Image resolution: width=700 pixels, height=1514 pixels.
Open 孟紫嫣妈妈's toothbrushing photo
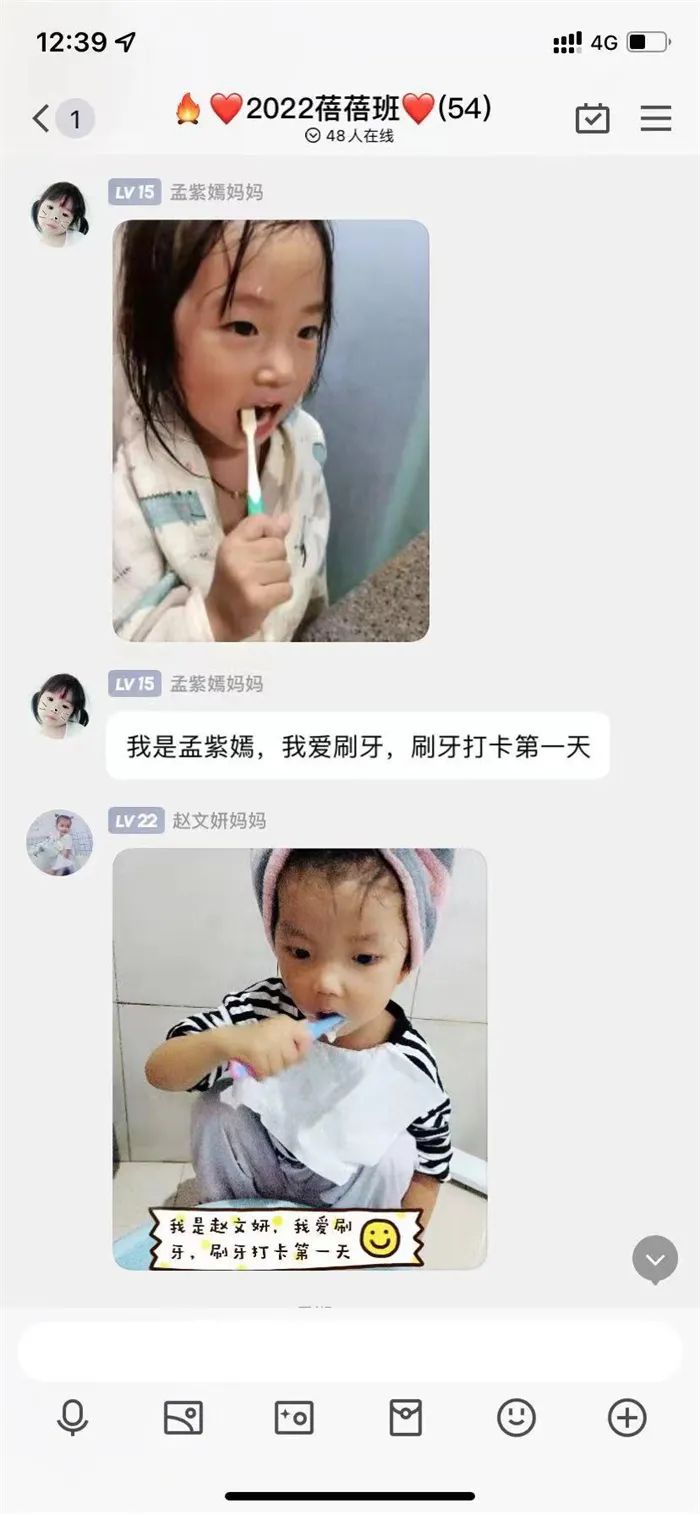pyautogui.click(x=270, y=430)
